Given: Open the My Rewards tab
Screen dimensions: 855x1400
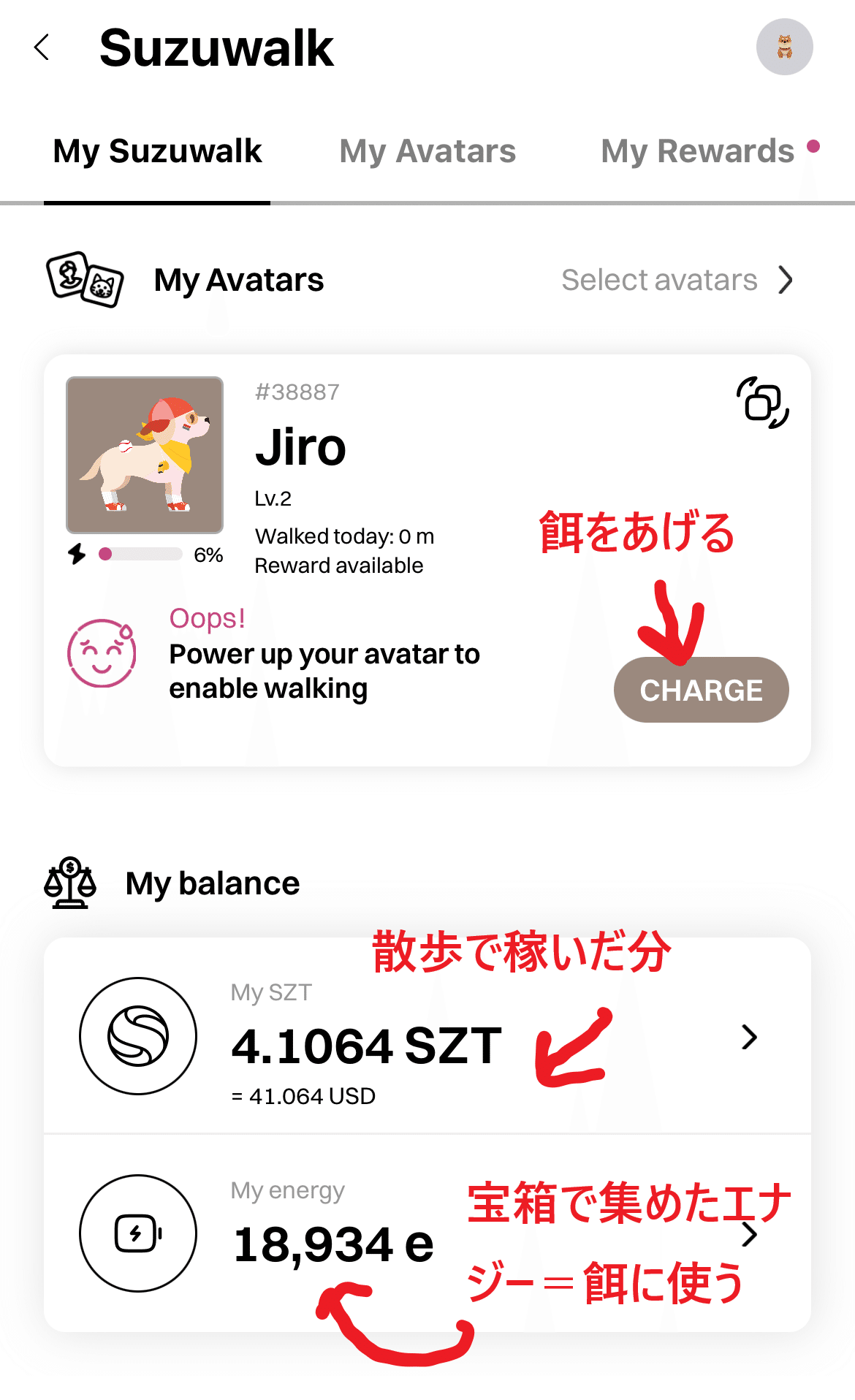Looking at the screenshot, I should (x=698, y=151).
